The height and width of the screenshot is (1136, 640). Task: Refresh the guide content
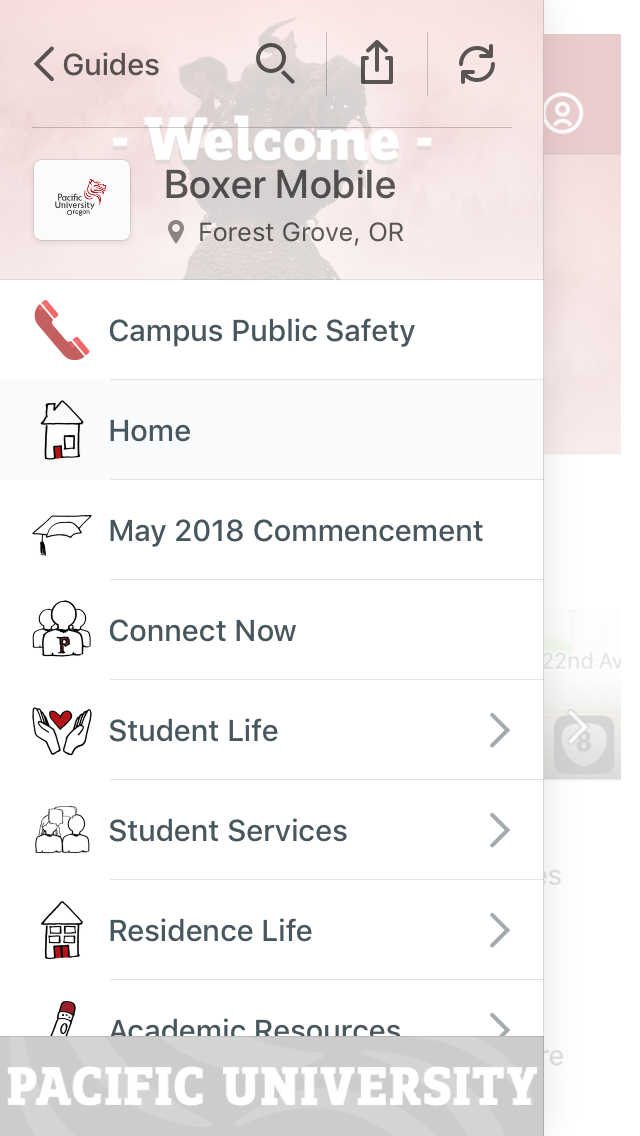pos(477,64)
